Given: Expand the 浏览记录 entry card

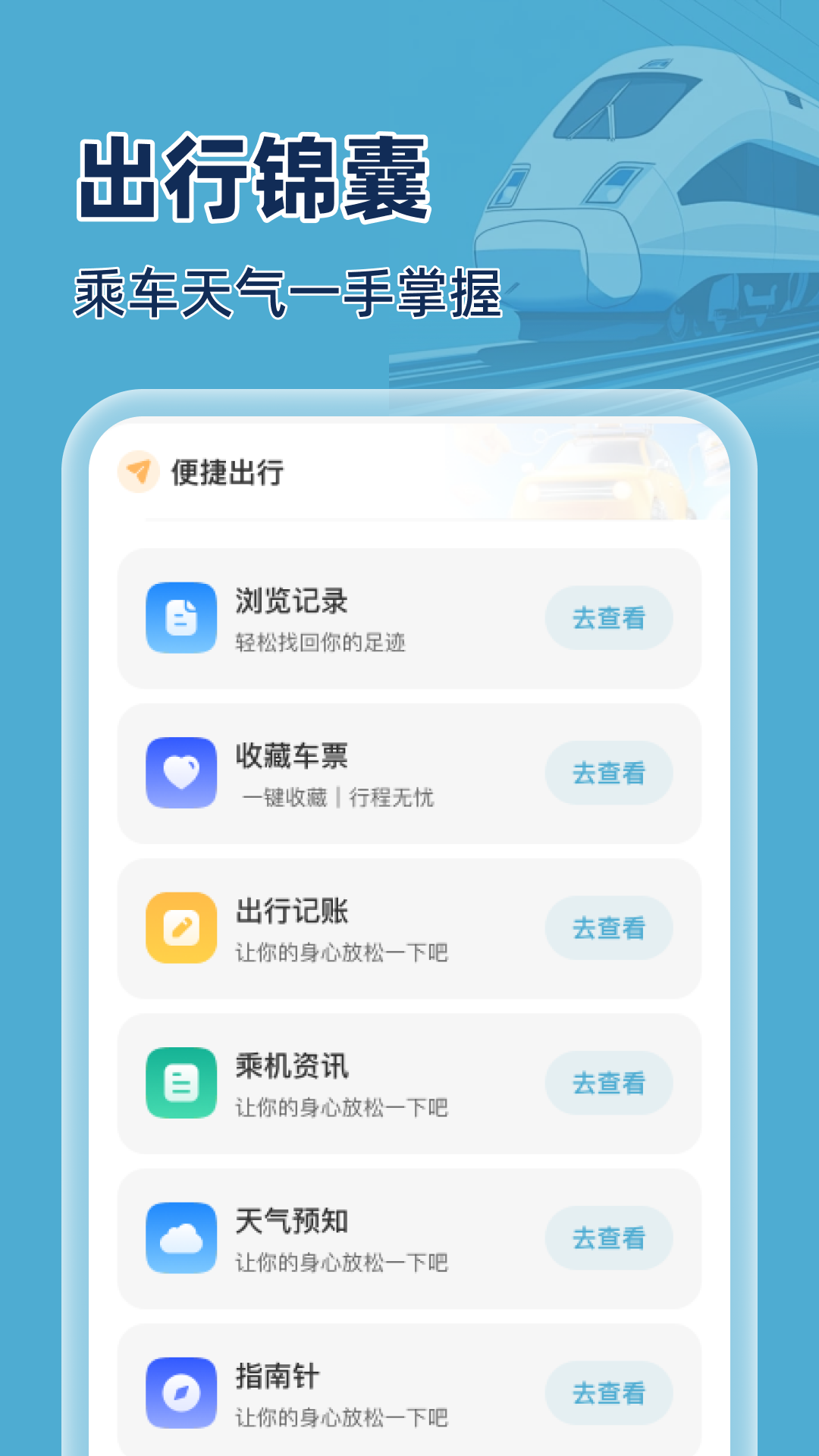Looking at the screenshot, I should pyautogui.click(x=409, y=619).
